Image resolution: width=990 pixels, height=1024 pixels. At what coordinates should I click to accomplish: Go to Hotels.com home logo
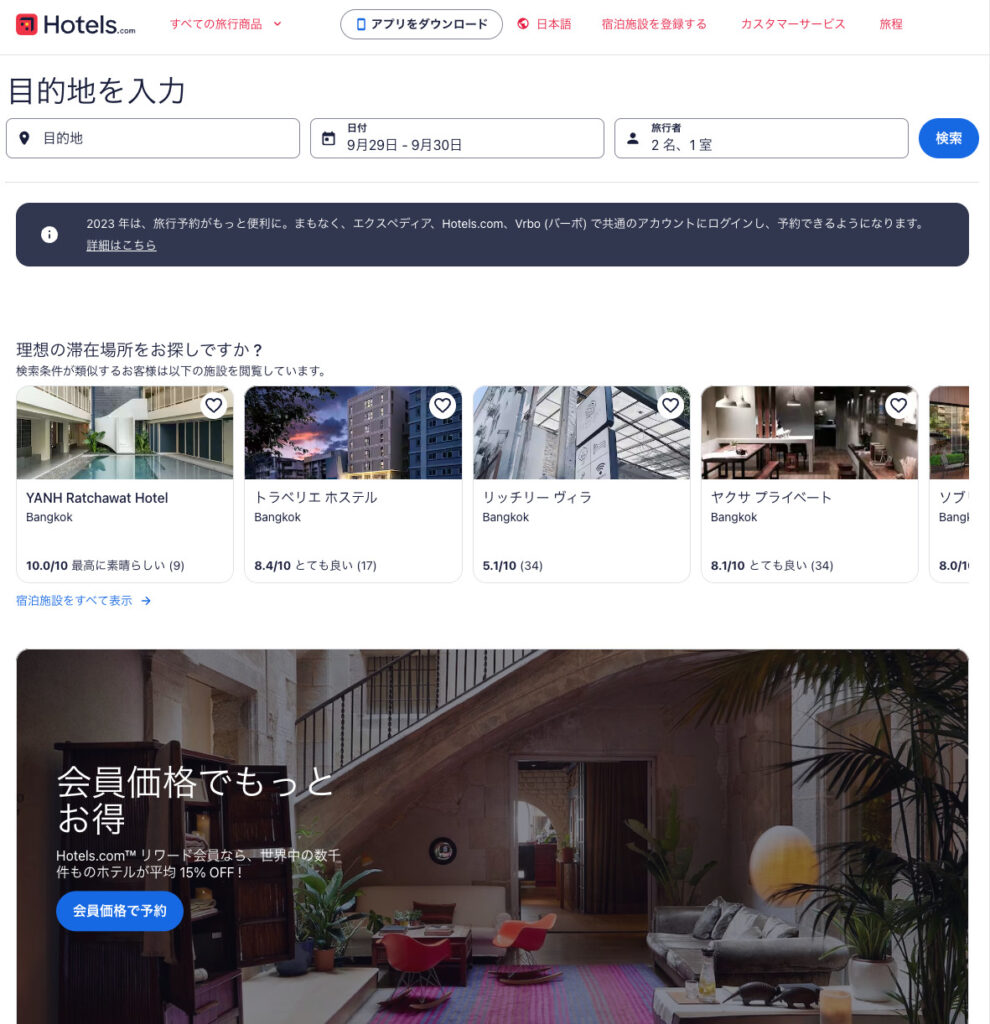[x=76, y=25]
